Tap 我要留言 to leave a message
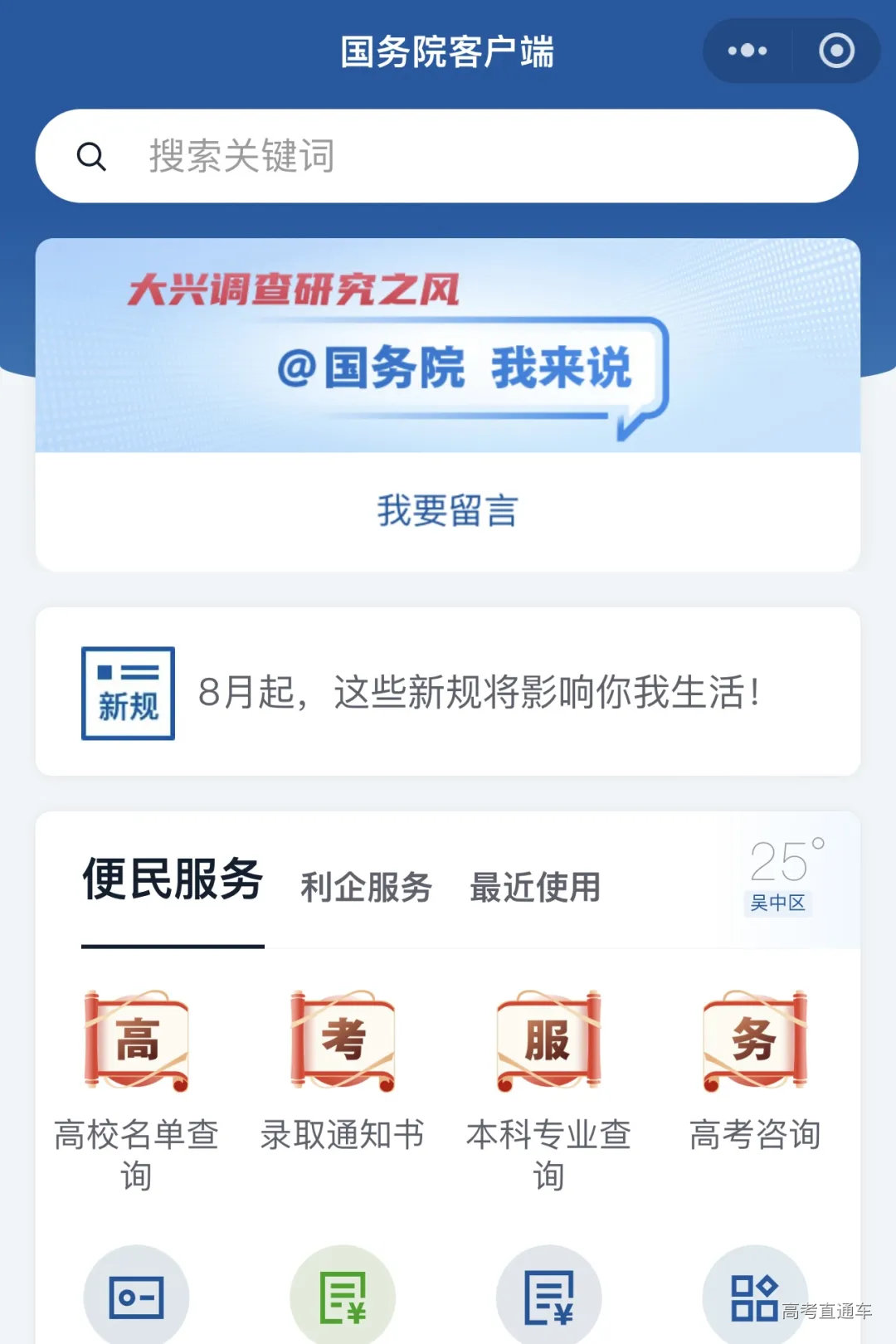The width and height of the screenshot is (896, 1344). [x=447, y=510]
